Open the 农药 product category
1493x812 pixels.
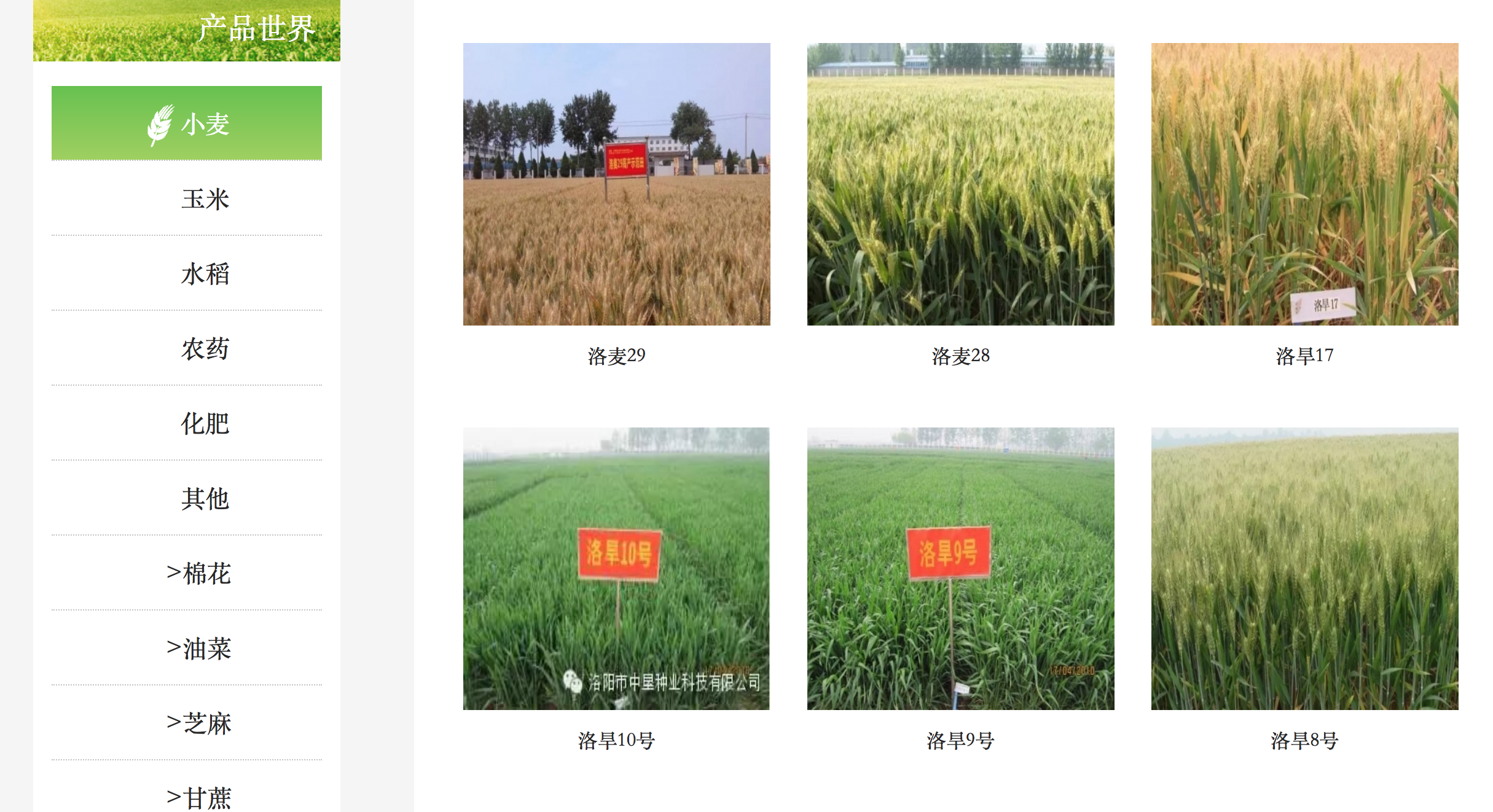coord(205,349)
